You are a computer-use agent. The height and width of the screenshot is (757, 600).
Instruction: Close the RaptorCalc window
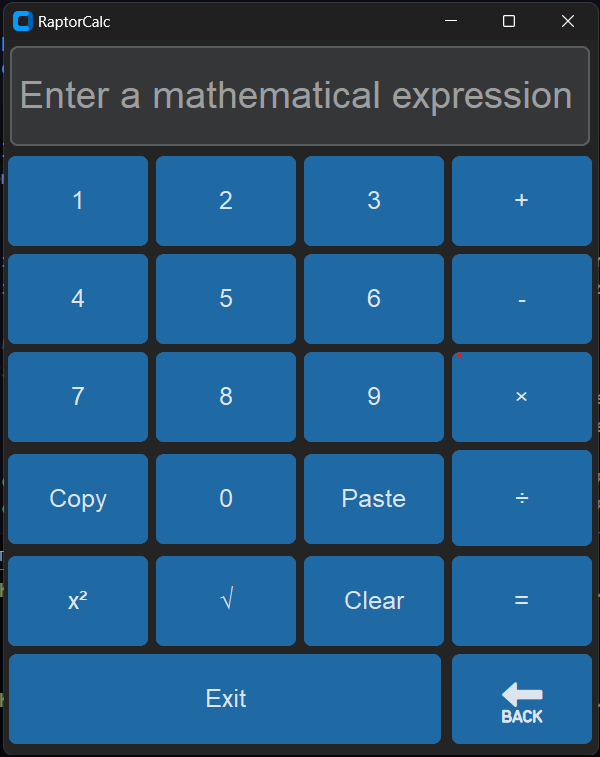[568, 21]
